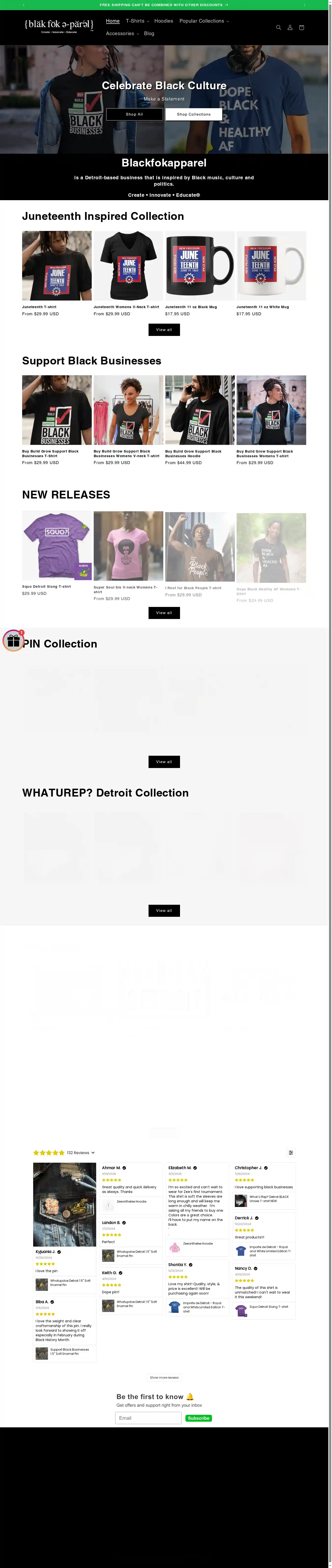Open Squo Detroit Slang T-shirt
Viewport: 332px width, 1568px height.
[57, 545]
